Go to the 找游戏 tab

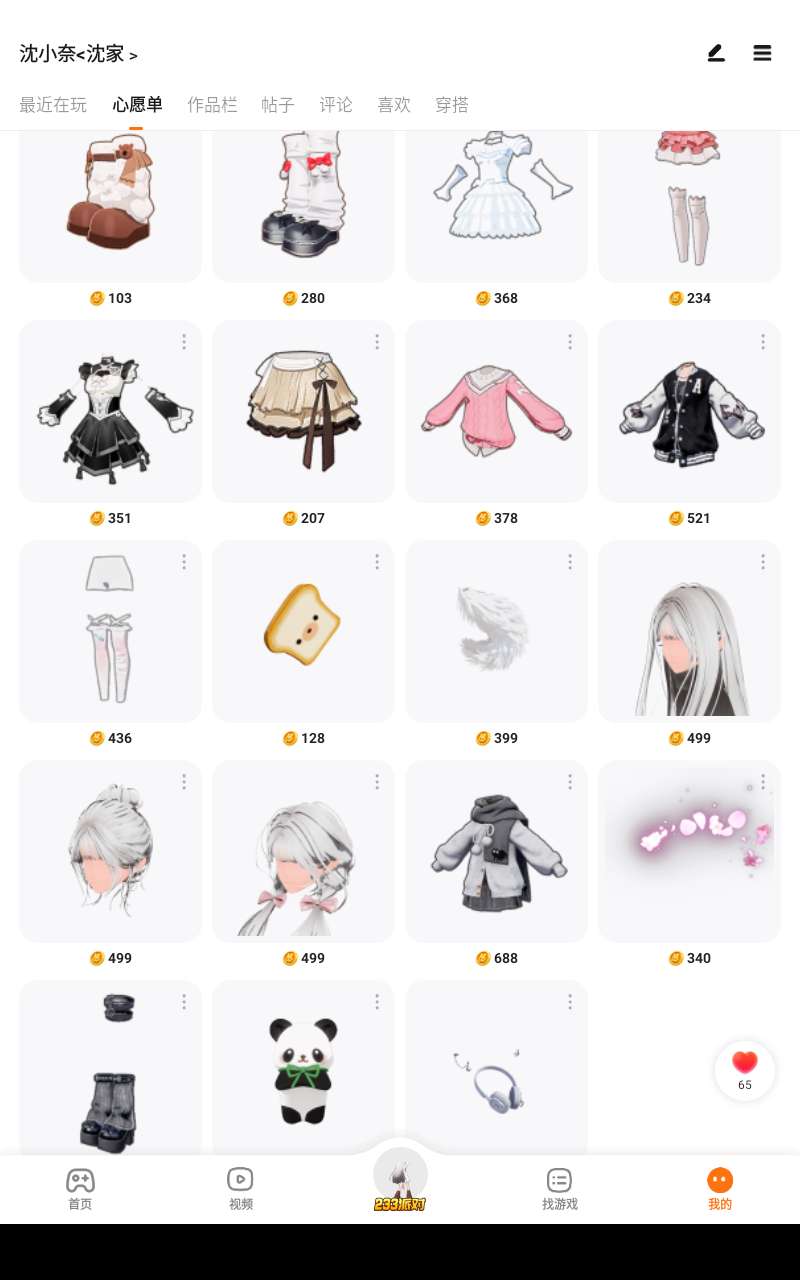559,1188
